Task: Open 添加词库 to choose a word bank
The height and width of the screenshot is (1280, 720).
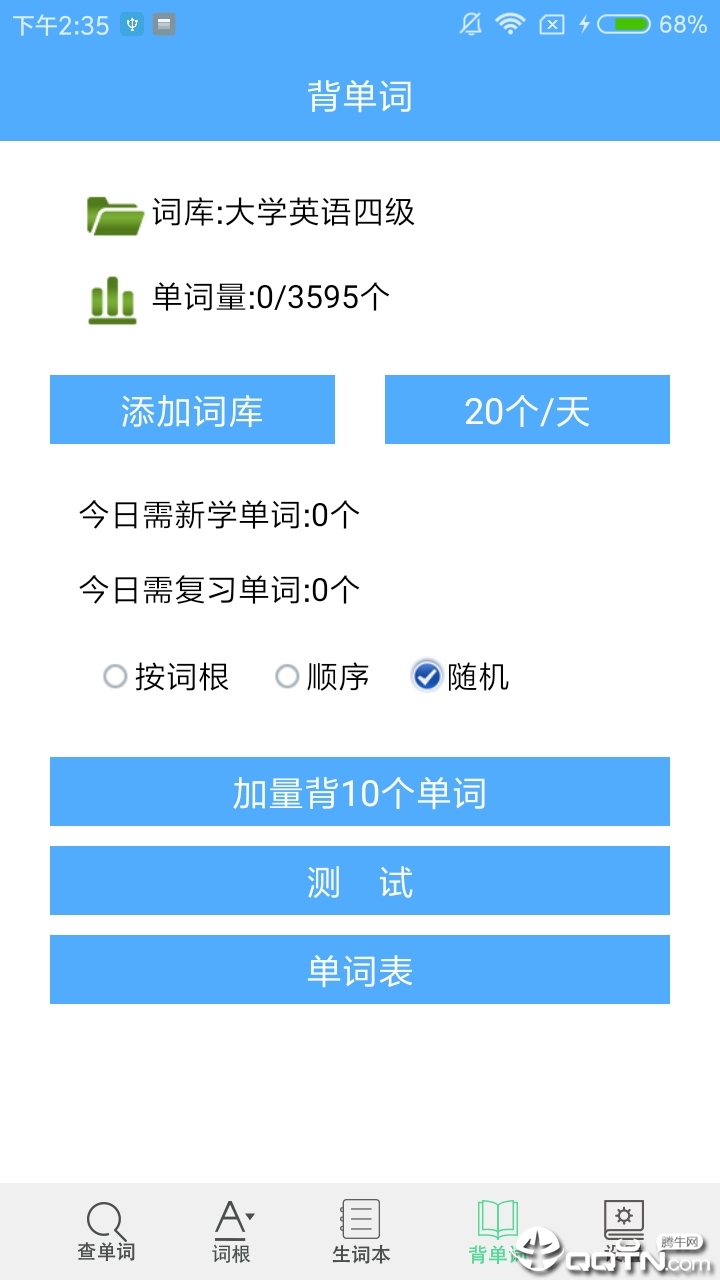Action: click(192, 410)
